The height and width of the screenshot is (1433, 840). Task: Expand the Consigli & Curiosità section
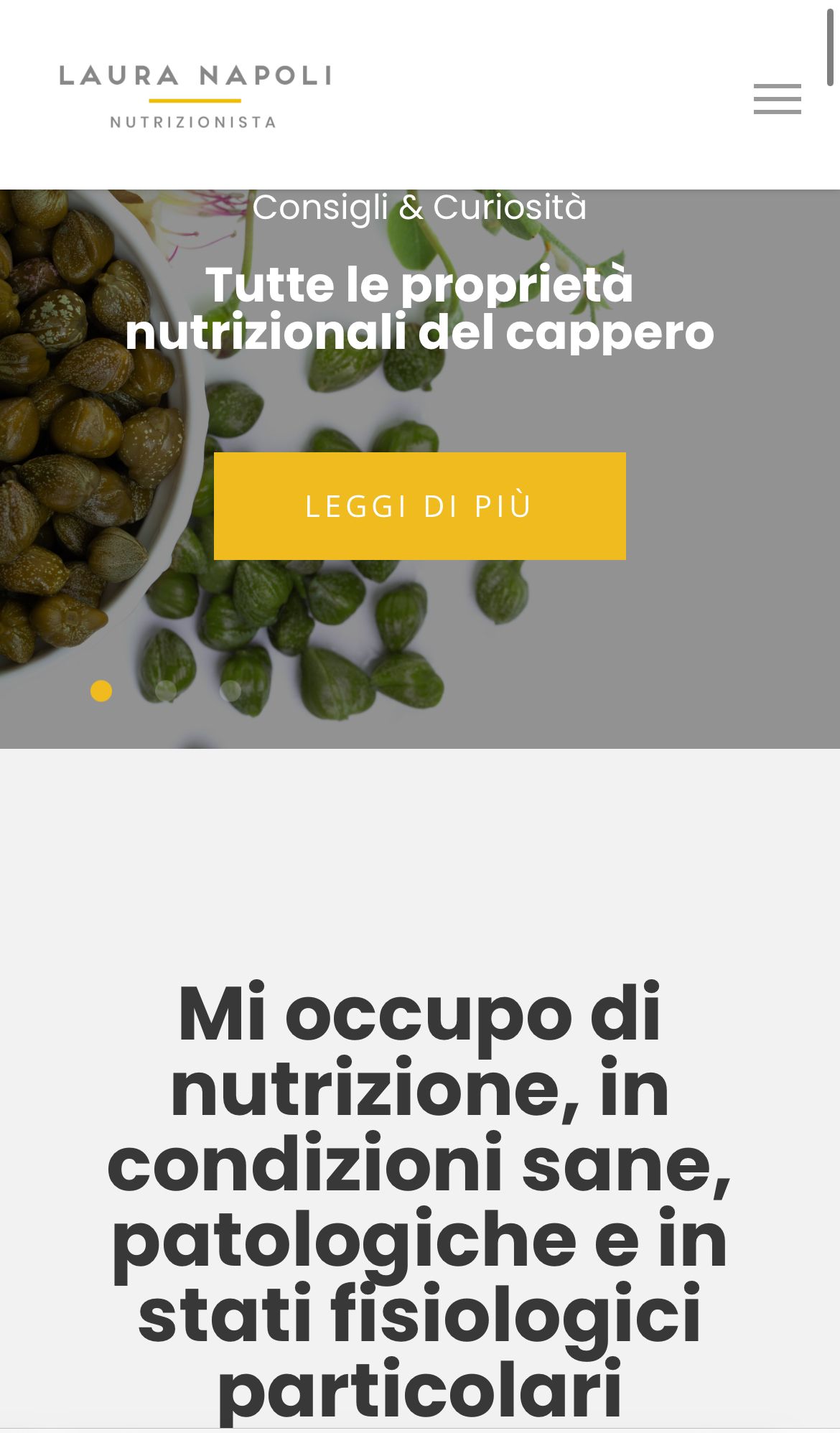click(x=420, y=208)
